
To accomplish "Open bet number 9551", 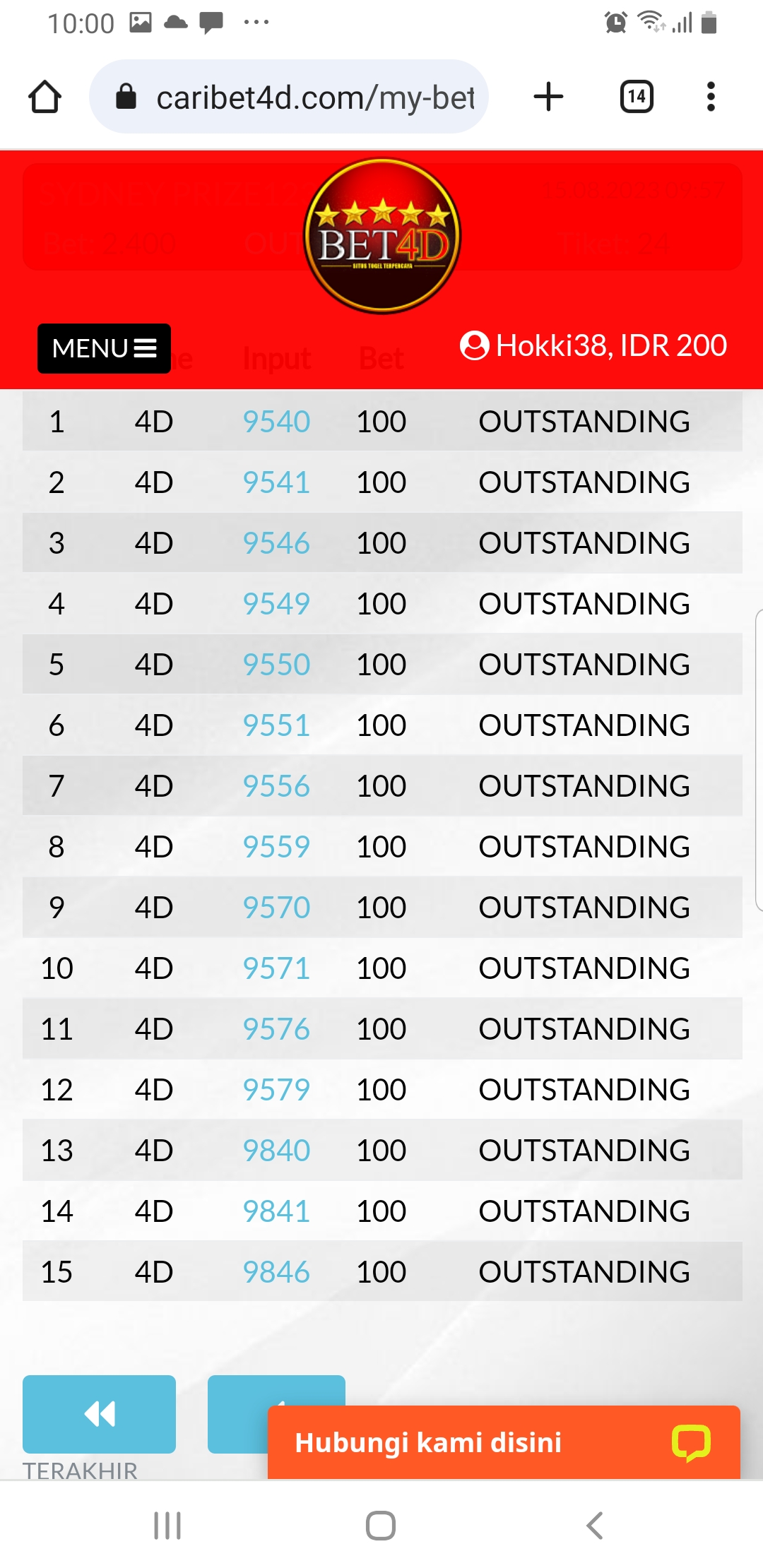I will click(x=276, y=725).
